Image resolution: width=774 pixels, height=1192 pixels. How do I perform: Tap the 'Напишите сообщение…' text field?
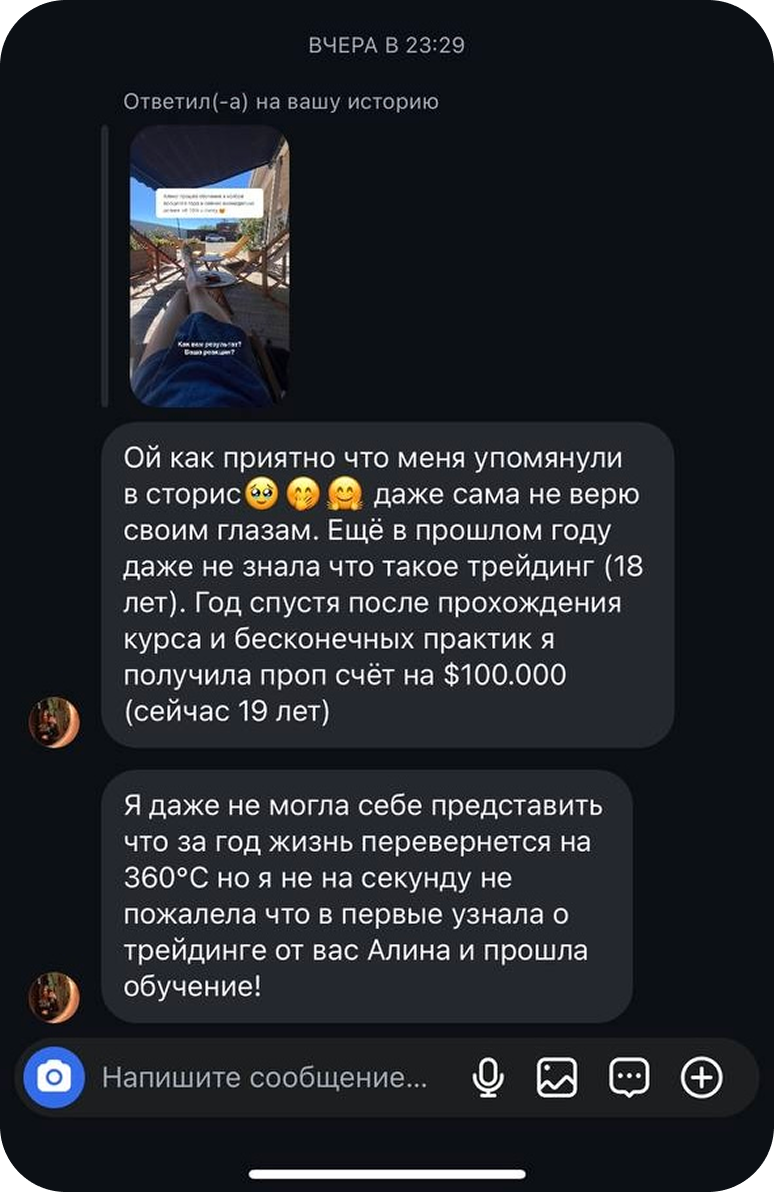click(264, 1077)
